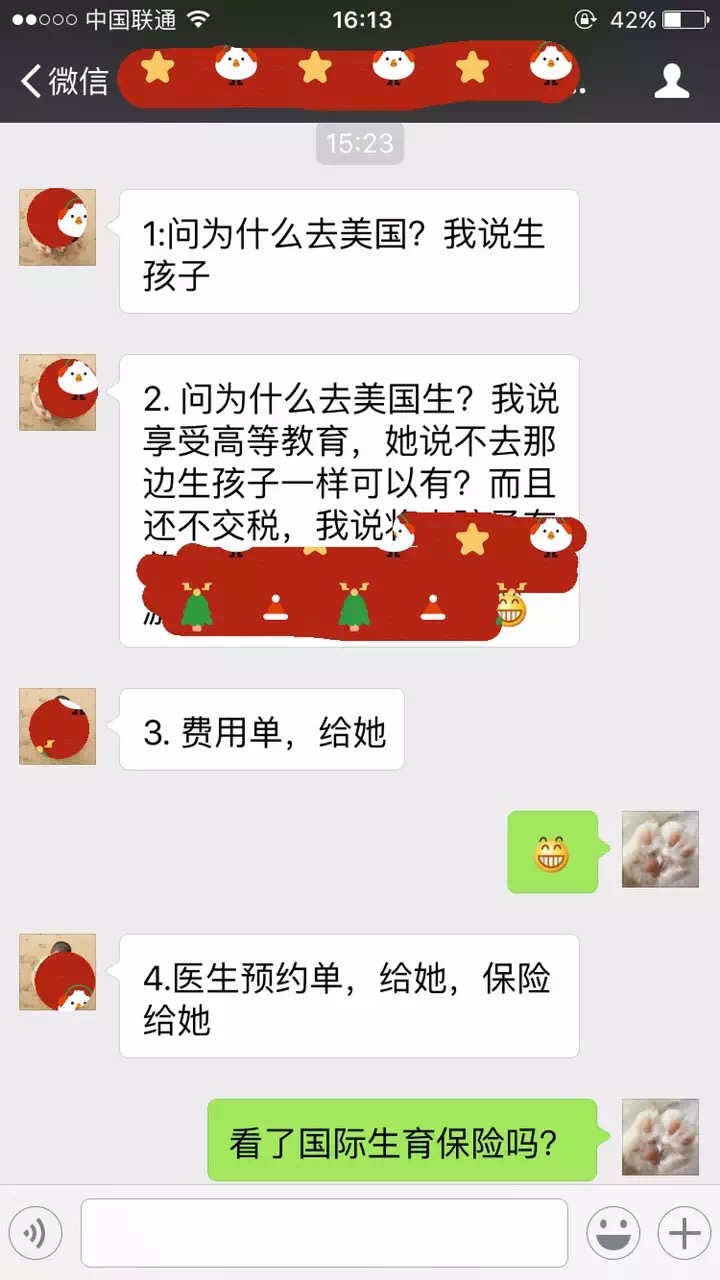
Task: Open the plus attachment menu
Action: [x=684, y=1234]
